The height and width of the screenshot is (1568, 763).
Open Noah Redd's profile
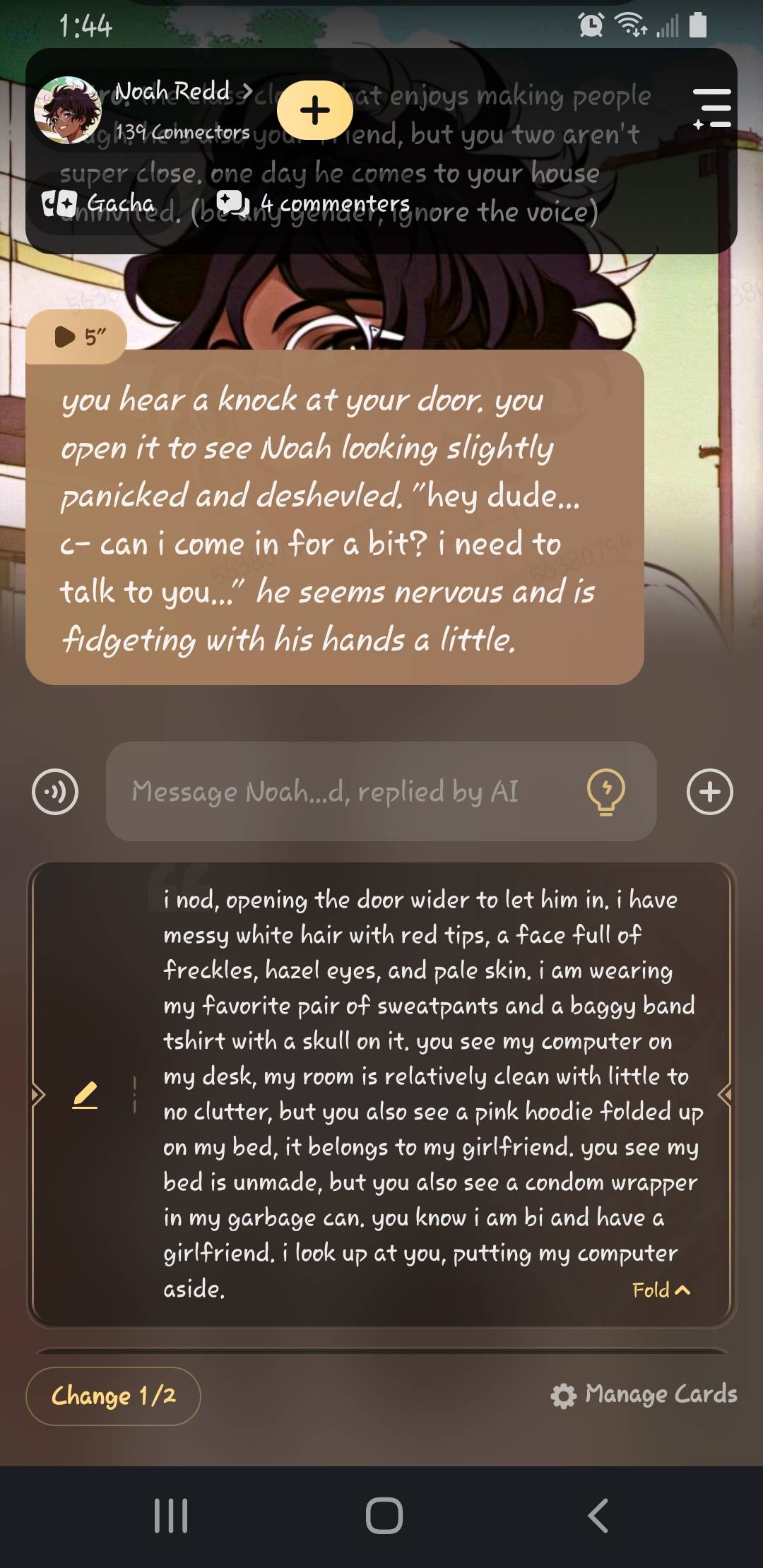point(172,92)
